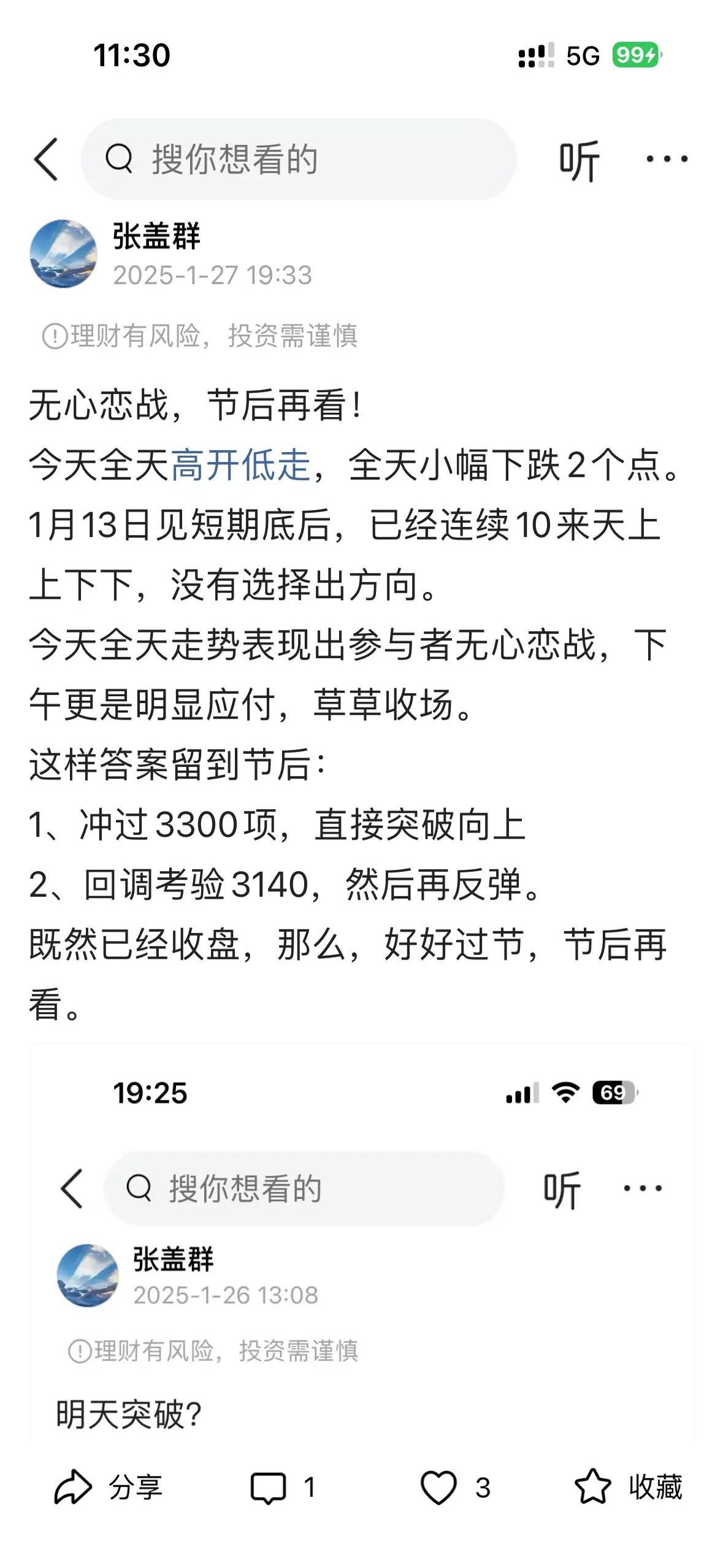
Task: Tap the 11:30 clock in the status bar
Action: (129, 55)
